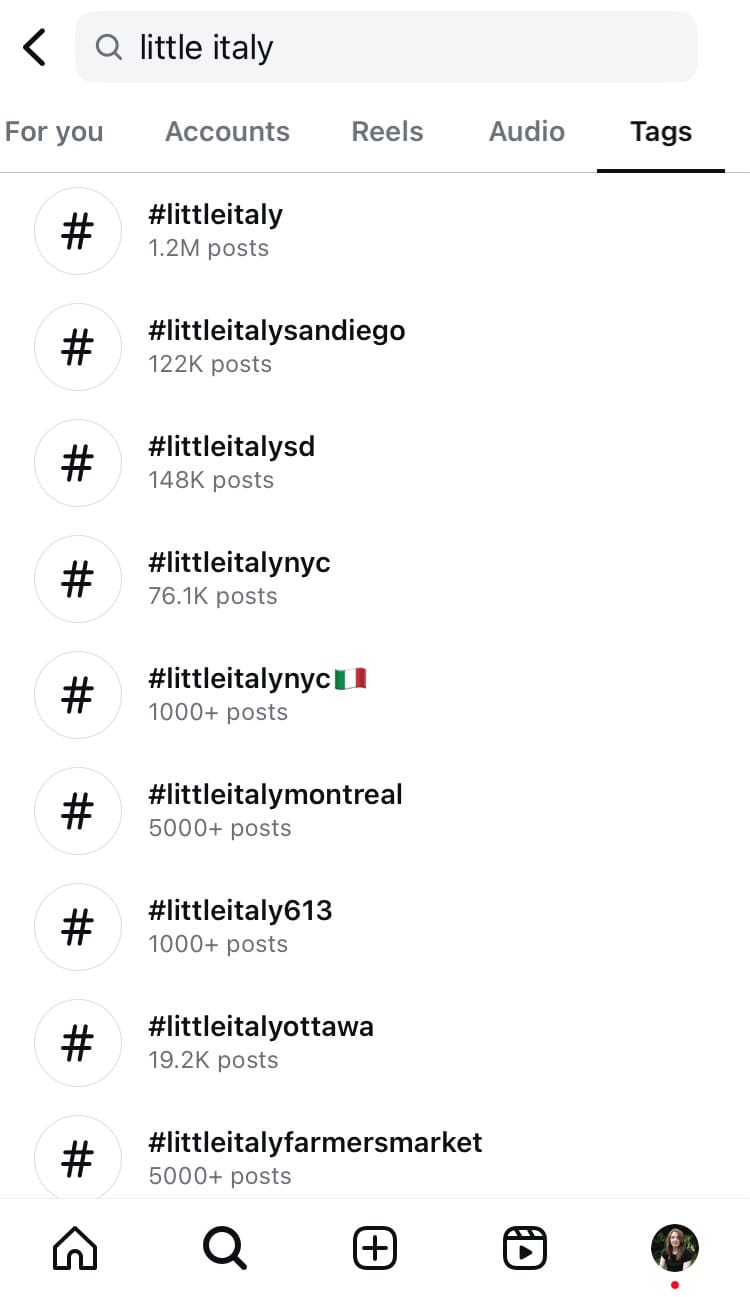Open the #littleitalysd hashtag
This screenshot has height=1297, width=750.
click(375, 463)
